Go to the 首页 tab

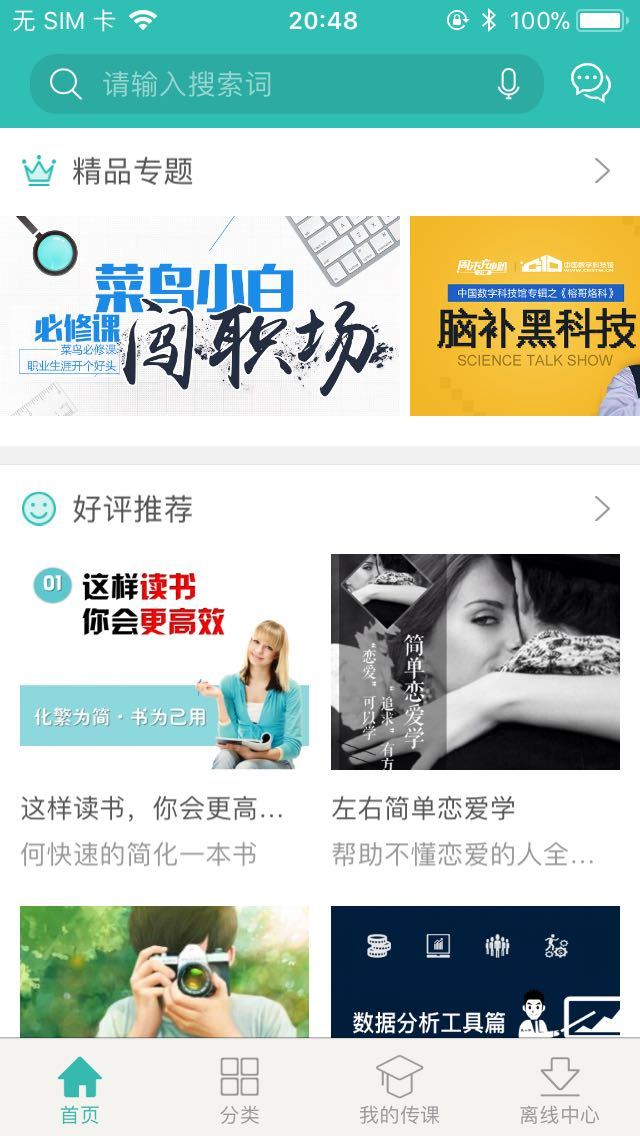80,1089
